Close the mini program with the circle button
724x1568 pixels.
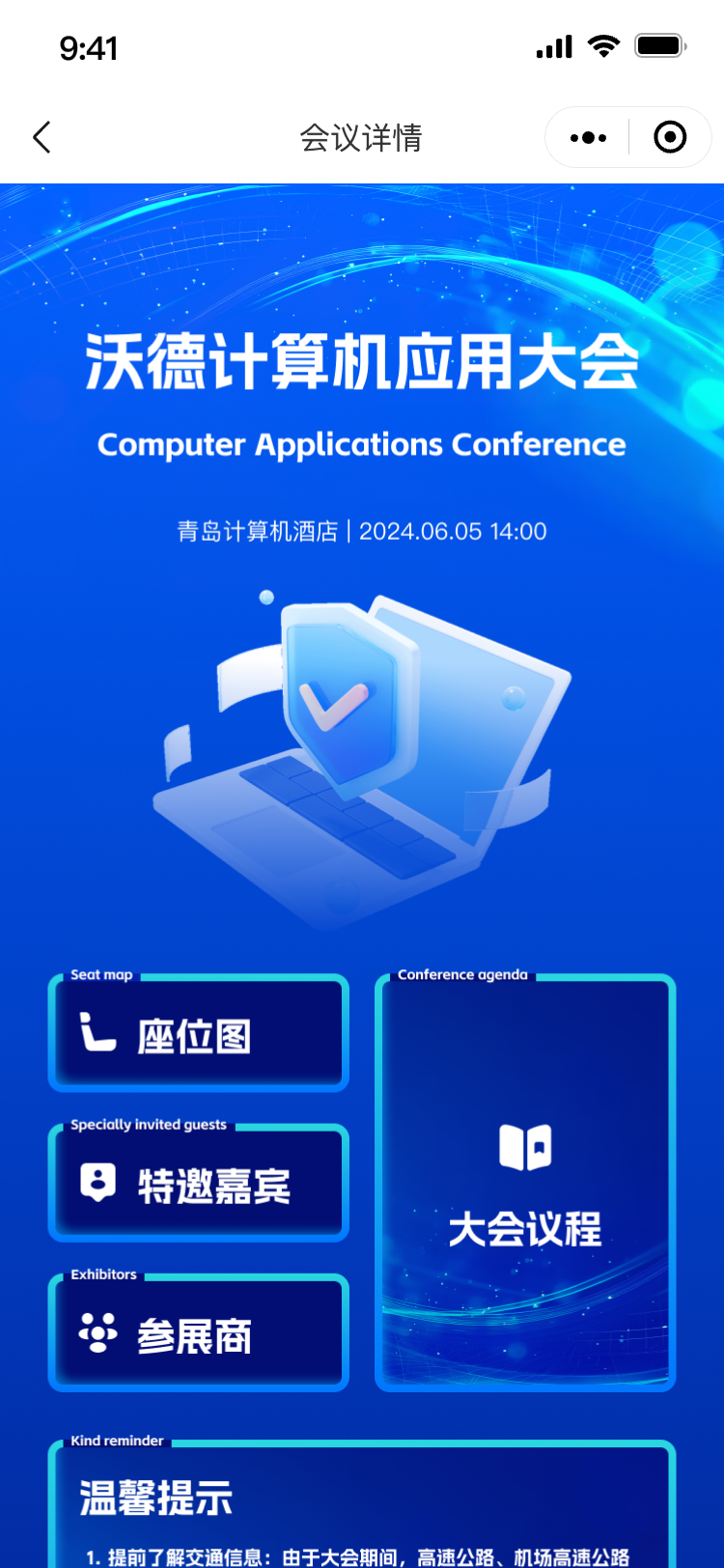[x=670, y=137]
